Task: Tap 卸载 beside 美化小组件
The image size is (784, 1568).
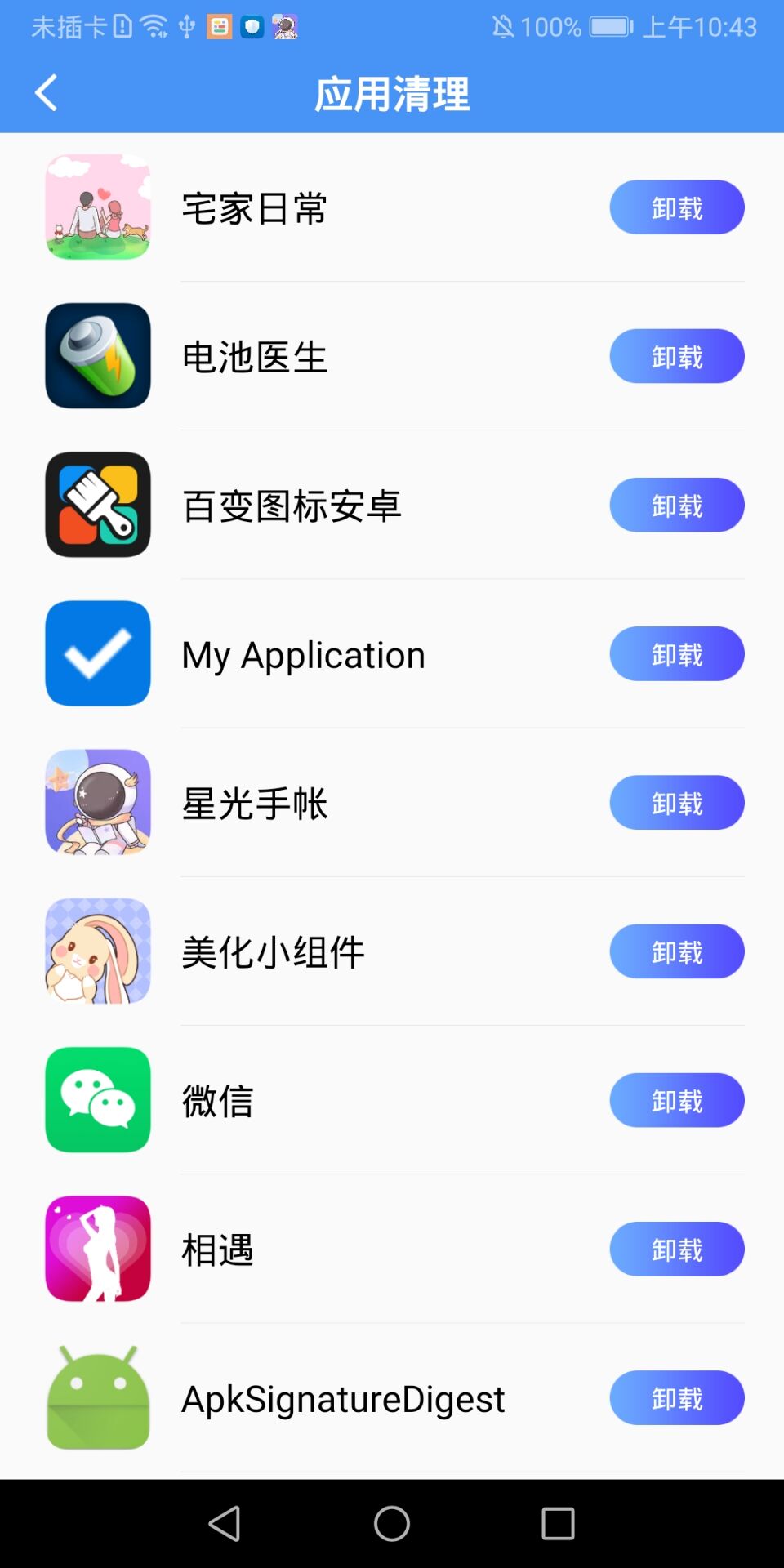Action: (x=676, y=951)
